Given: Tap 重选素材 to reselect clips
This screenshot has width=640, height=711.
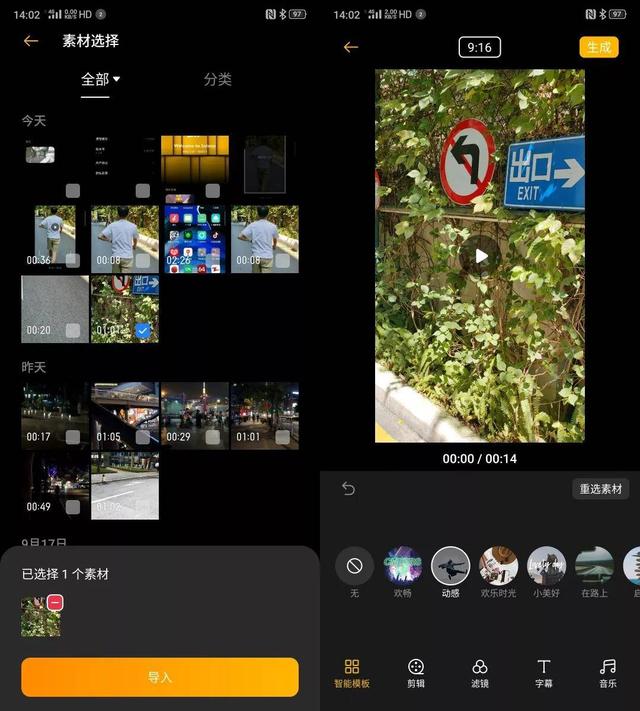Looking at the screenshot, I should tap(601, 489).
